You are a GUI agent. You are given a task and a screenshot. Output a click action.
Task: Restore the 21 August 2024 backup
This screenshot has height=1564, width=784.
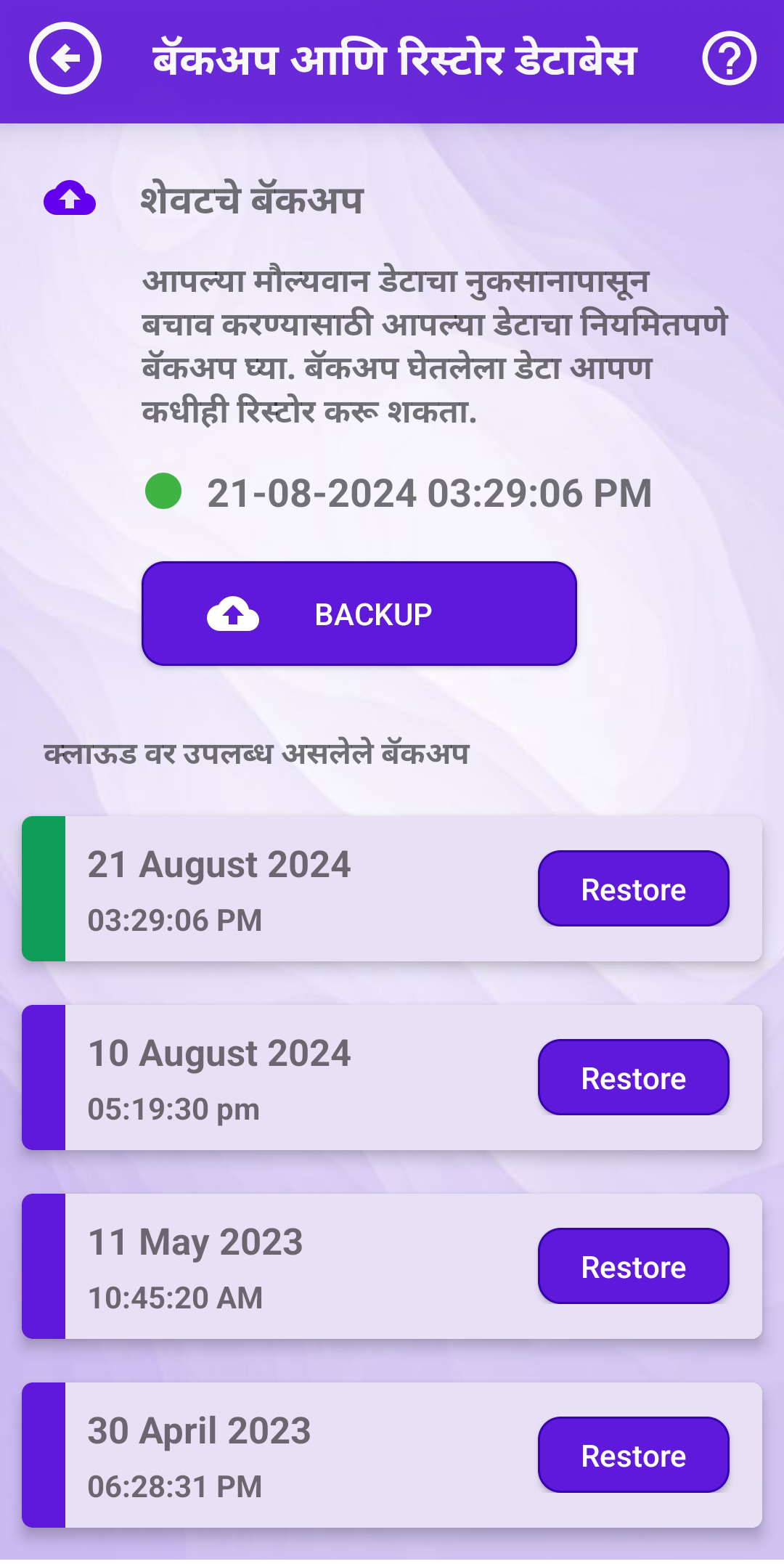pyautogui.click(x=633, y=889)
